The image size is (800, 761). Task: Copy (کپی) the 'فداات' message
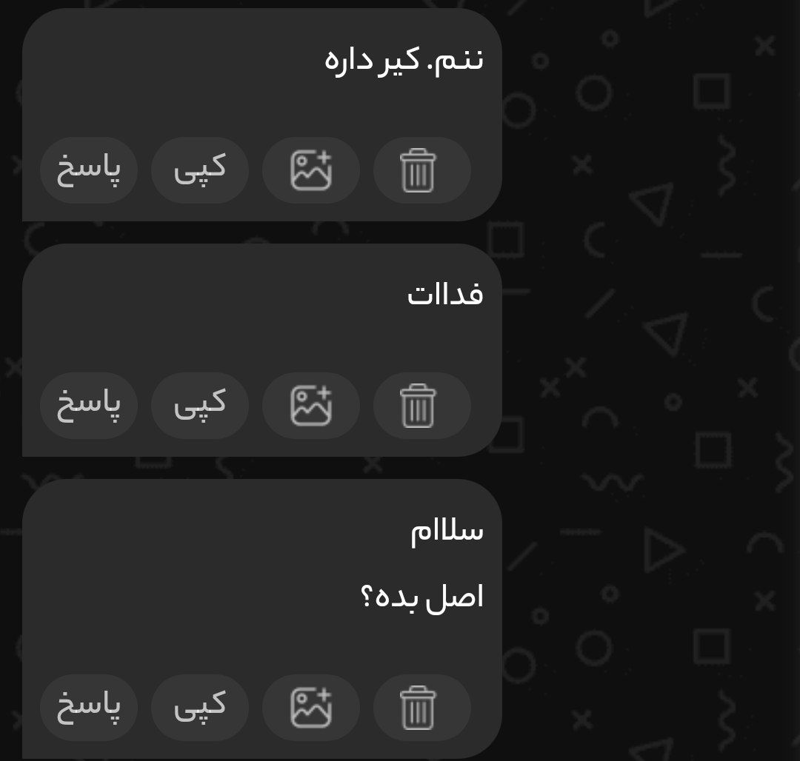point(200,406)
